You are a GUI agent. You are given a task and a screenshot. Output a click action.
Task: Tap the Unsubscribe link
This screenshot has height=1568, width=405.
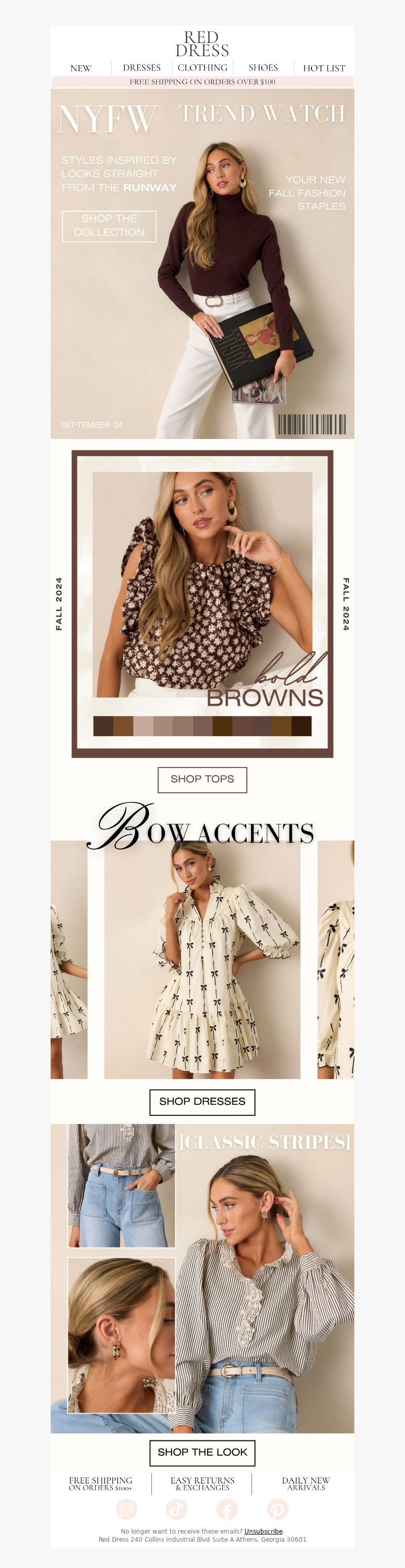point(263,1531)
